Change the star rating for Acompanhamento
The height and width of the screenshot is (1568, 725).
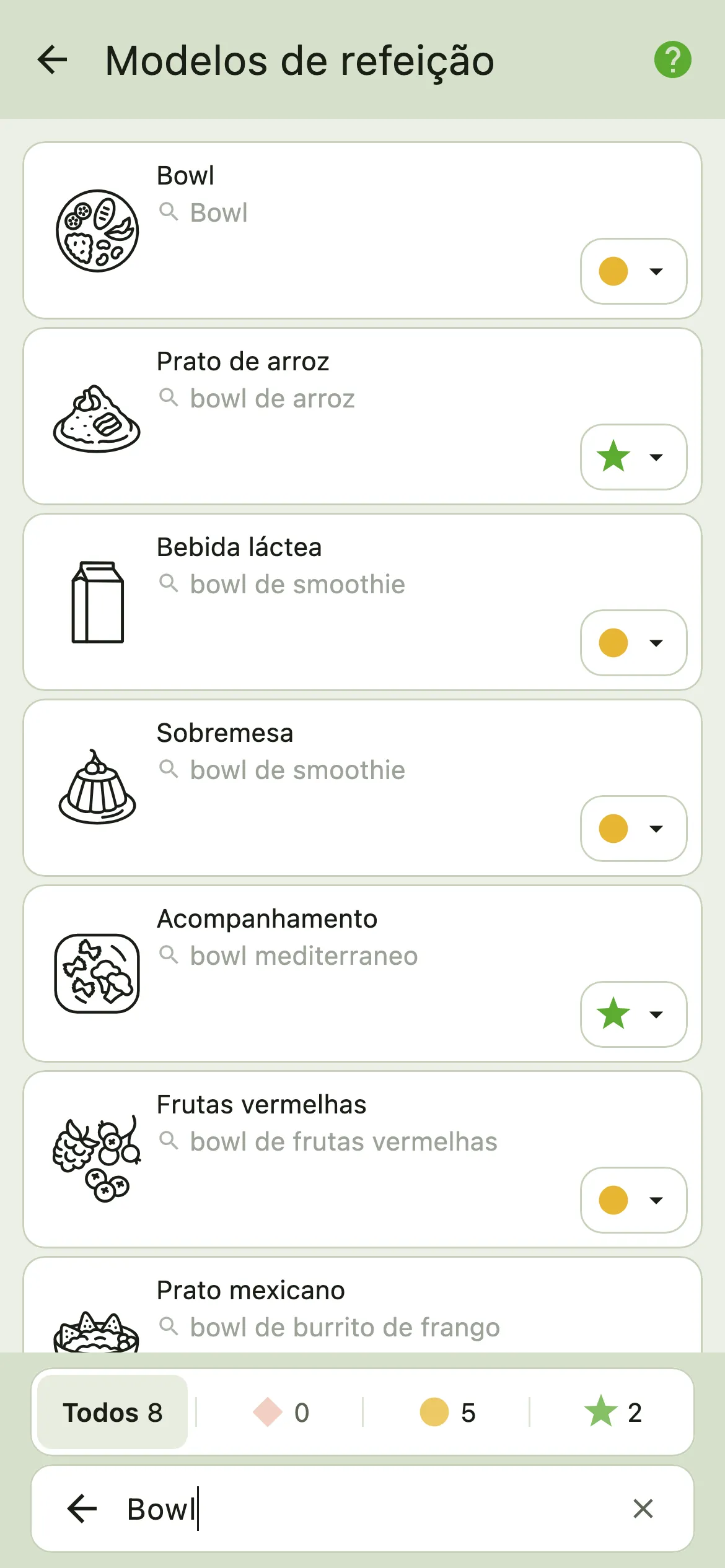coord(633,1014)
